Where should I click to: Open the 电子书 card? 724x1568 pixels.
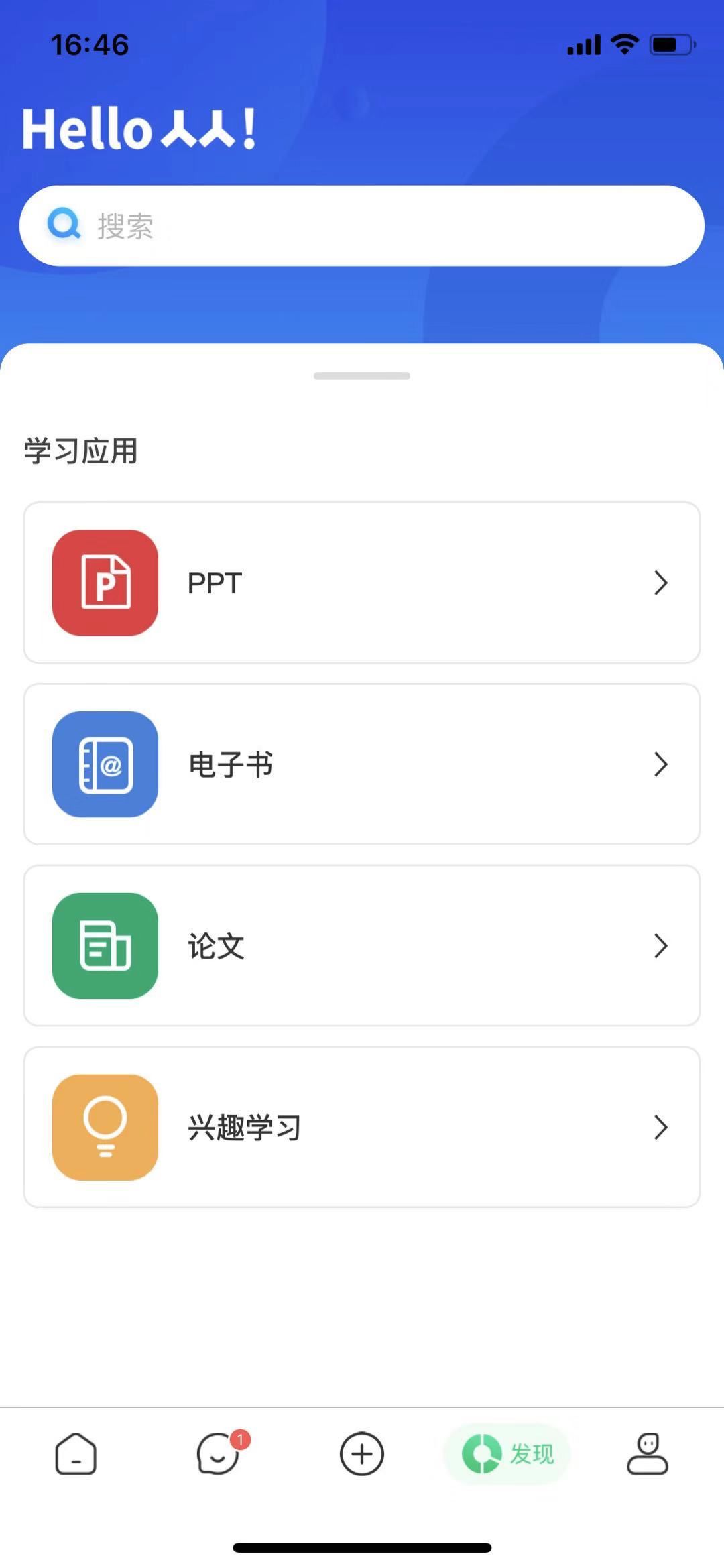pos(362,764)
